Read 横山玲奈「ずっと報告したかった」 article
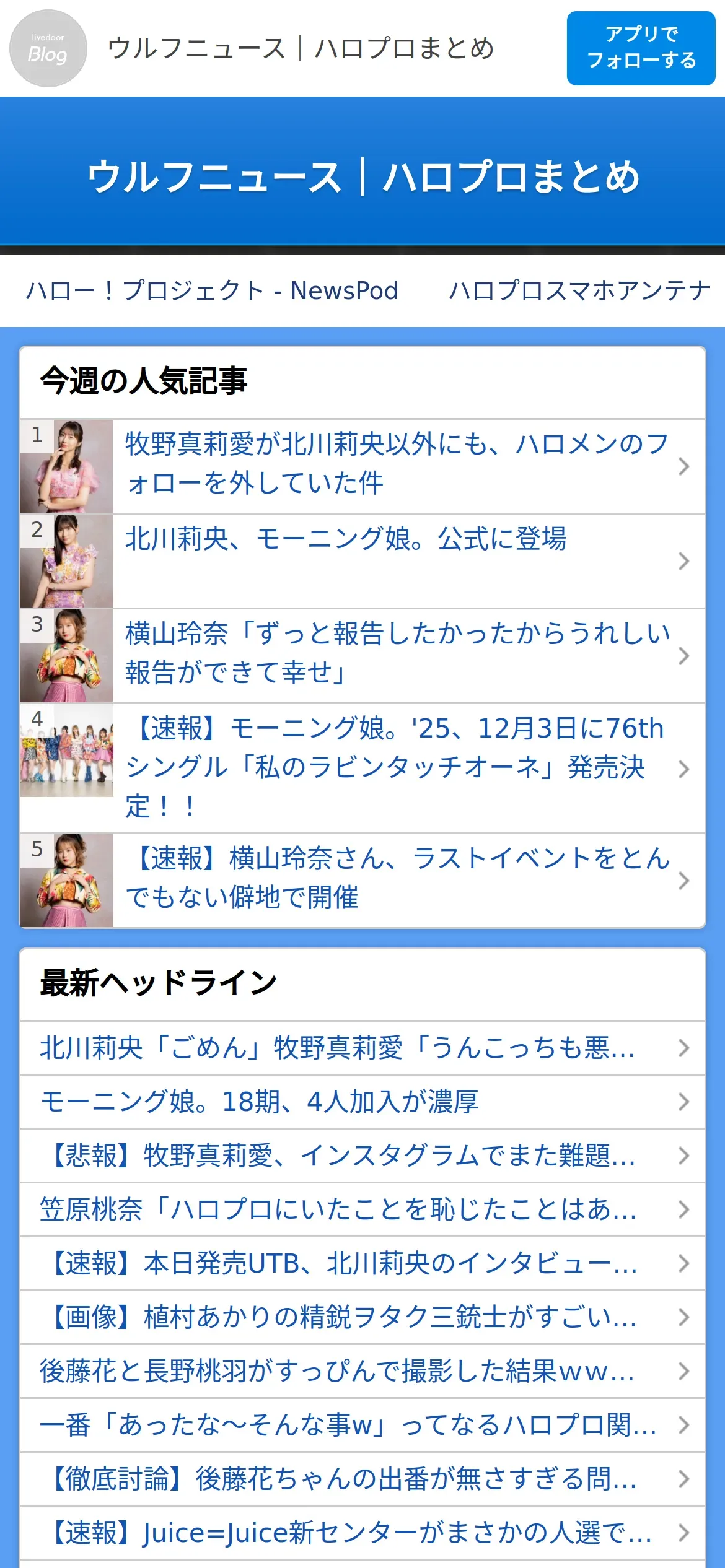 tap(397, 653)
